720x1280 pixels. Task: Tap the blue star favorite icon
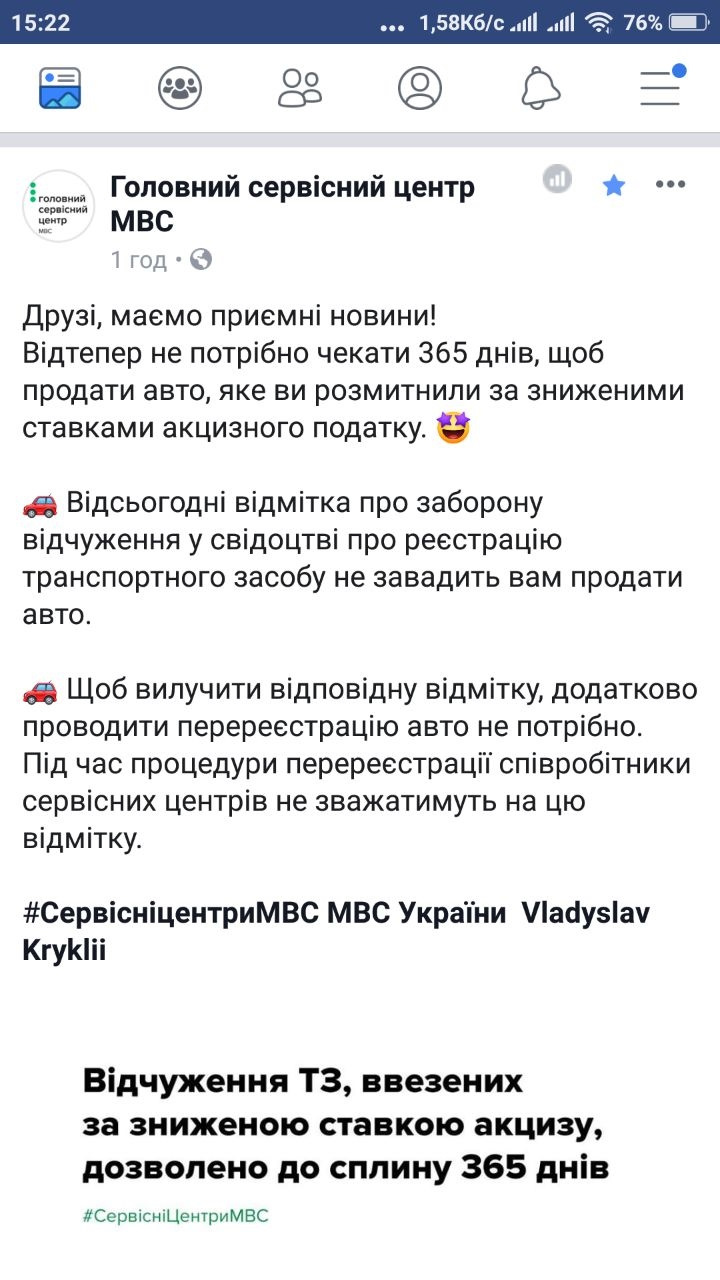coord(614,185)
